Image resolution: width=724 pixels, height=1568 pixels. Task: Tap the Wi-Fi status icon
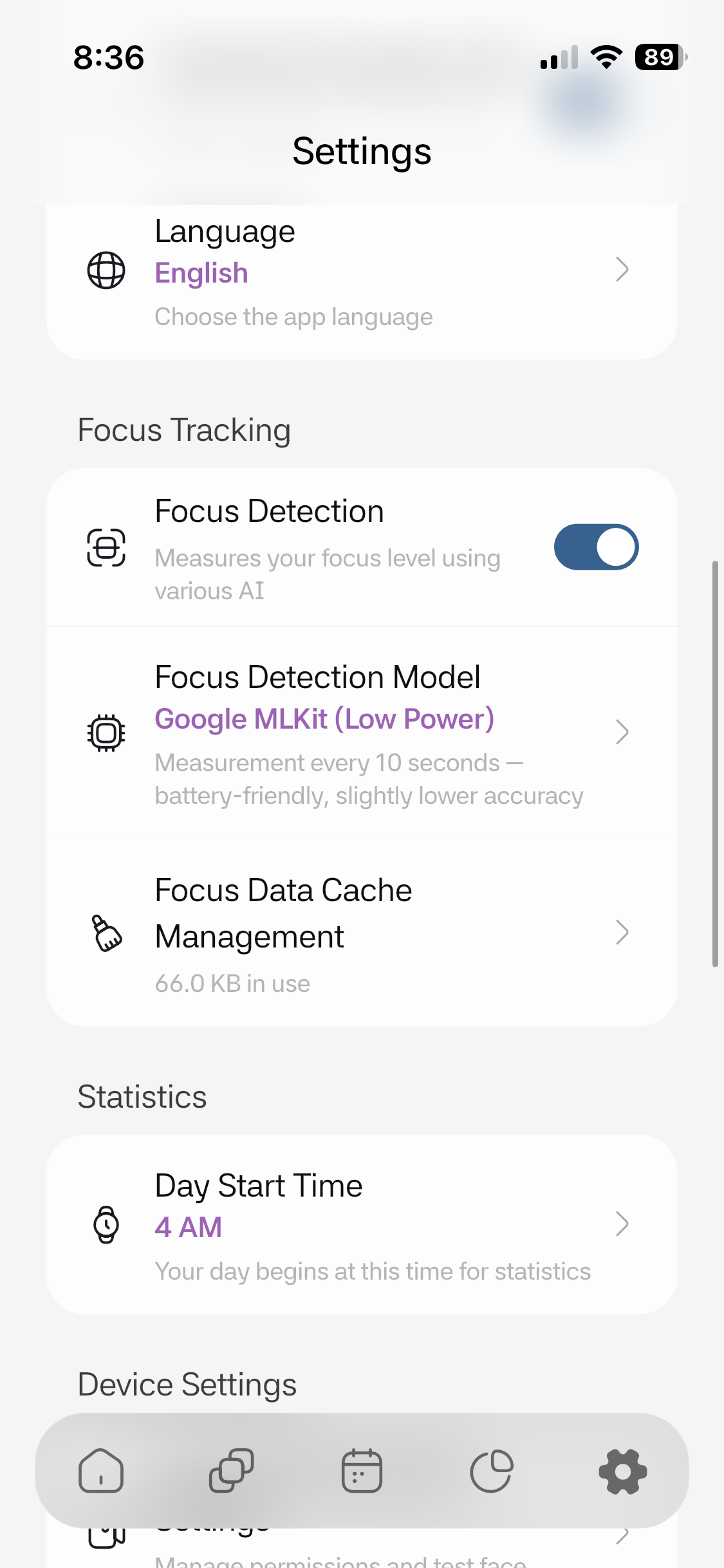point(605,57)
